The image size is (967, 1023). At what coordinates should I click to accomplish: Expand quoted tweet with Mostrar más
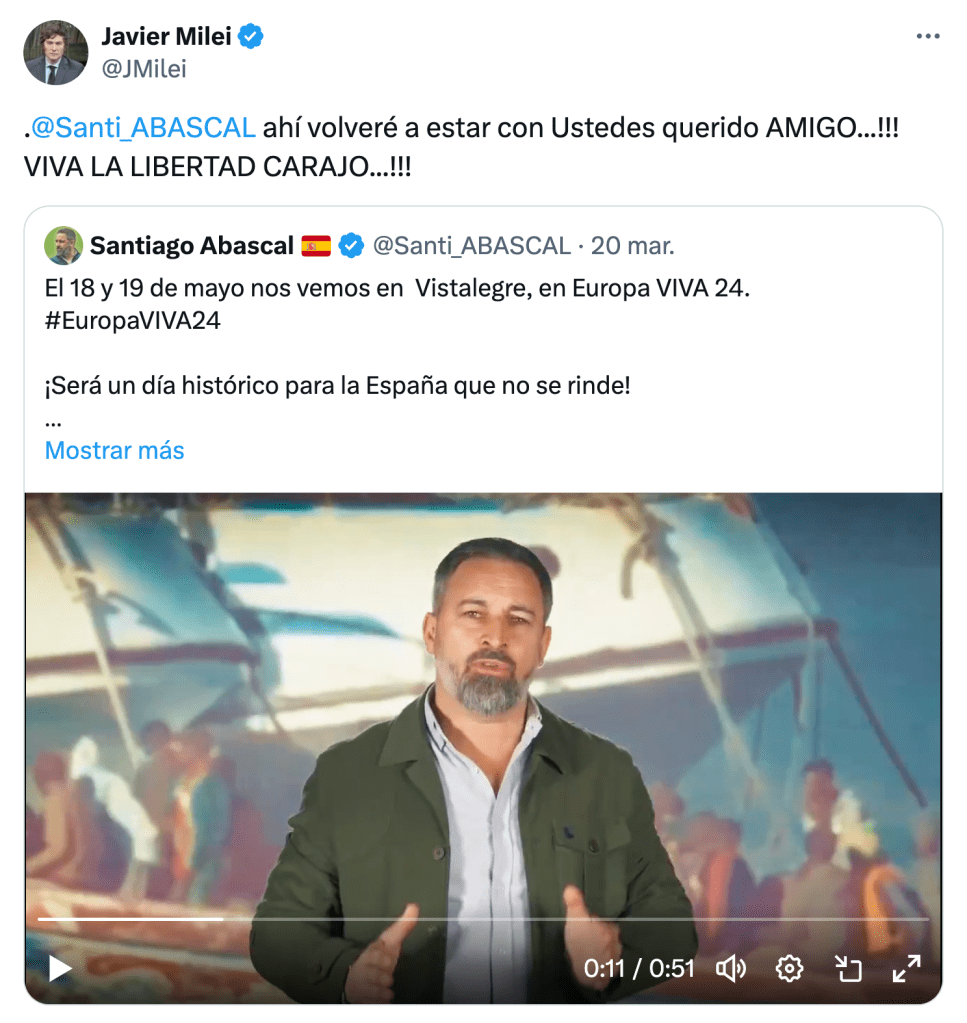pos(114,450)
